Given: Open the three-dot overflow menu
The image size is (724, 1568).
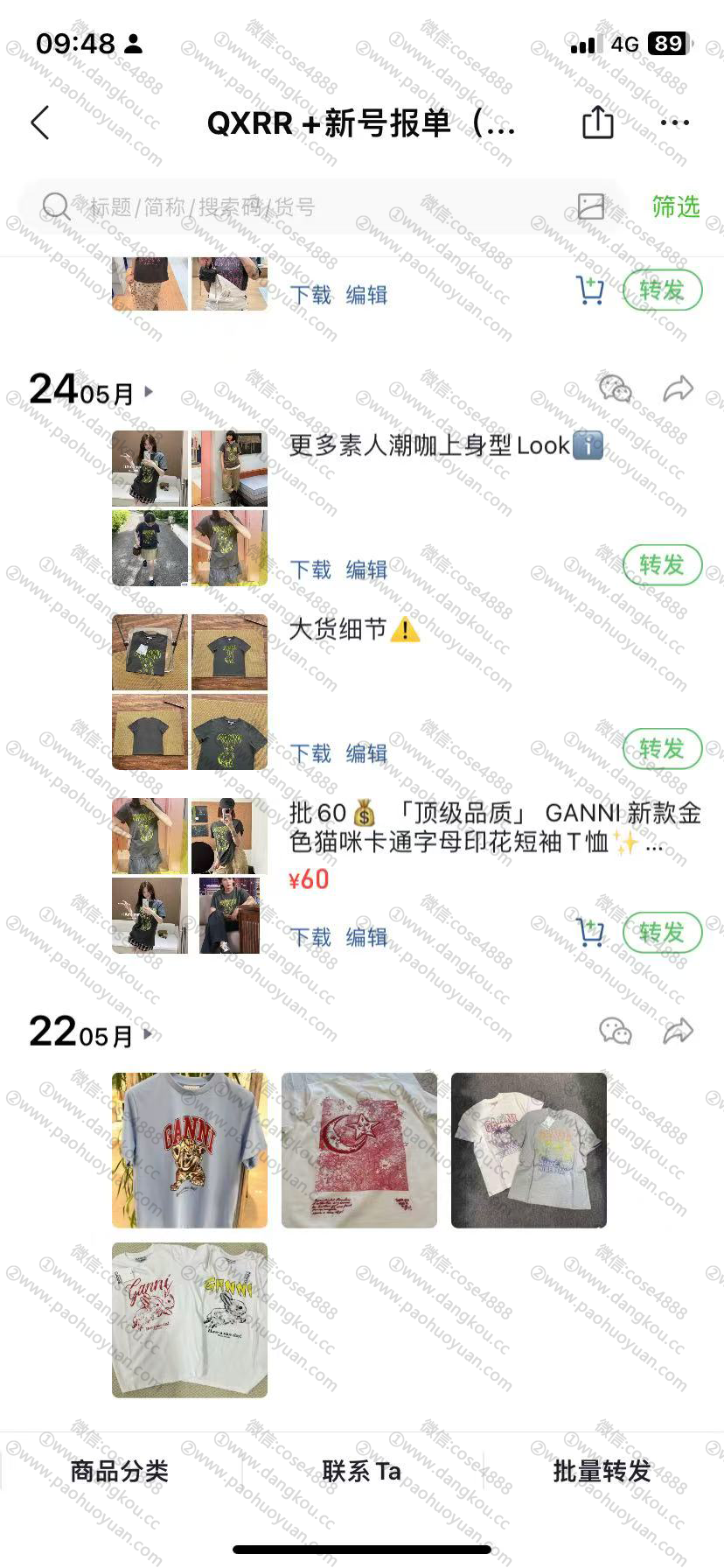Looking at the screenshot, I should 674,122.
